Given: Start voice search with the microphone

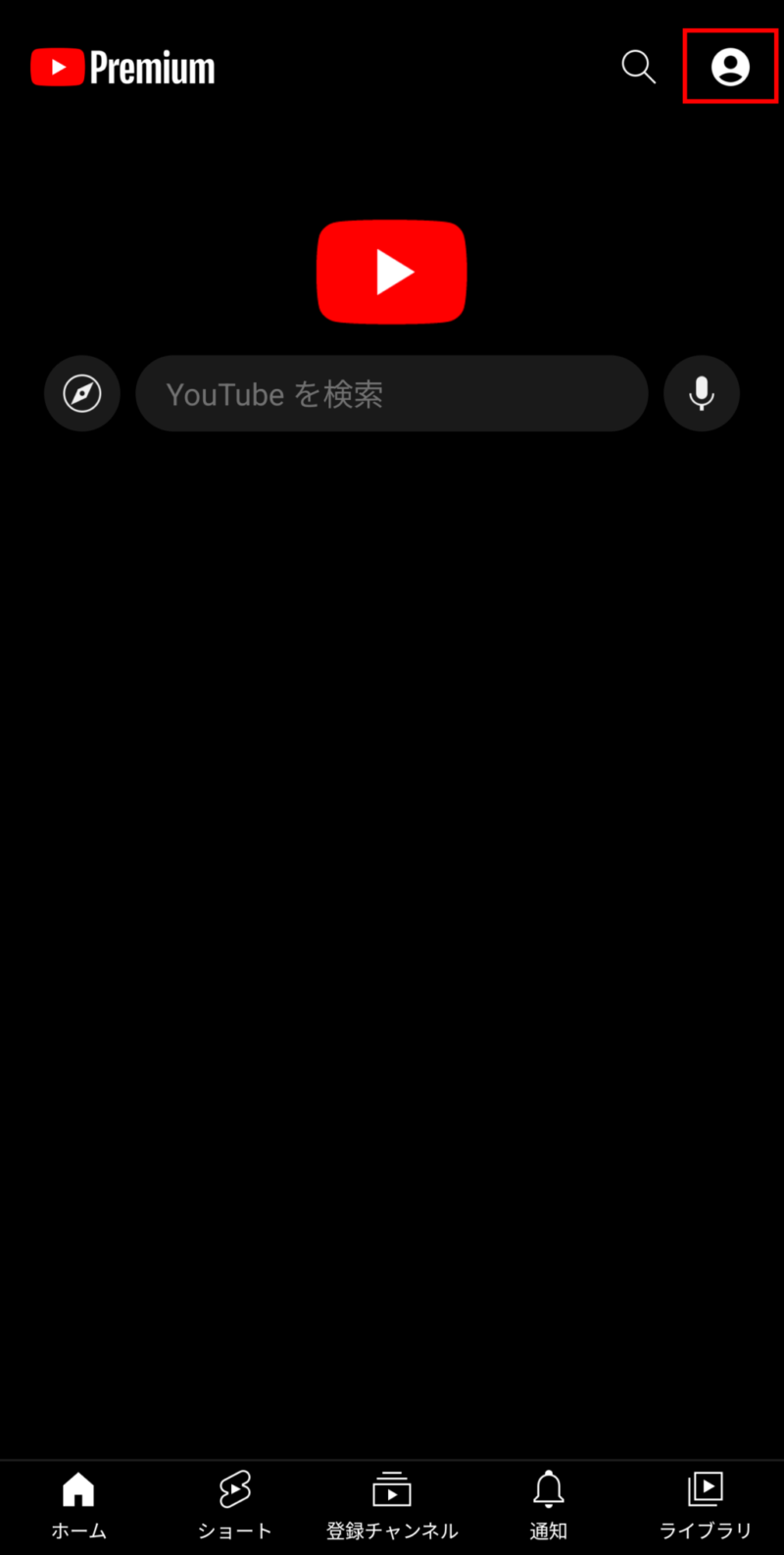Looking at the screenshot, I should [x=702, y=393].
